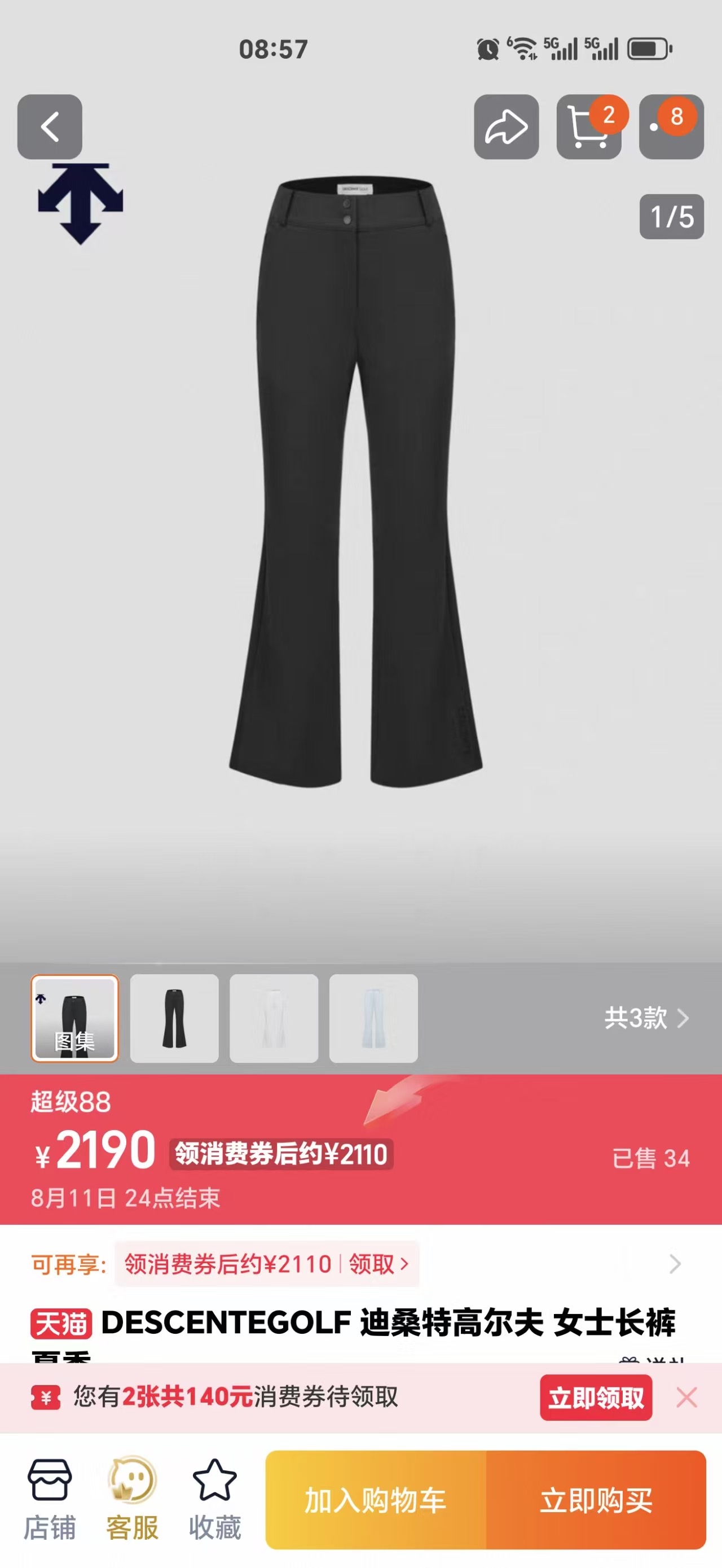Tap 加入购物车 to add to cart

pyautogui.click(x=376, y=1499)
